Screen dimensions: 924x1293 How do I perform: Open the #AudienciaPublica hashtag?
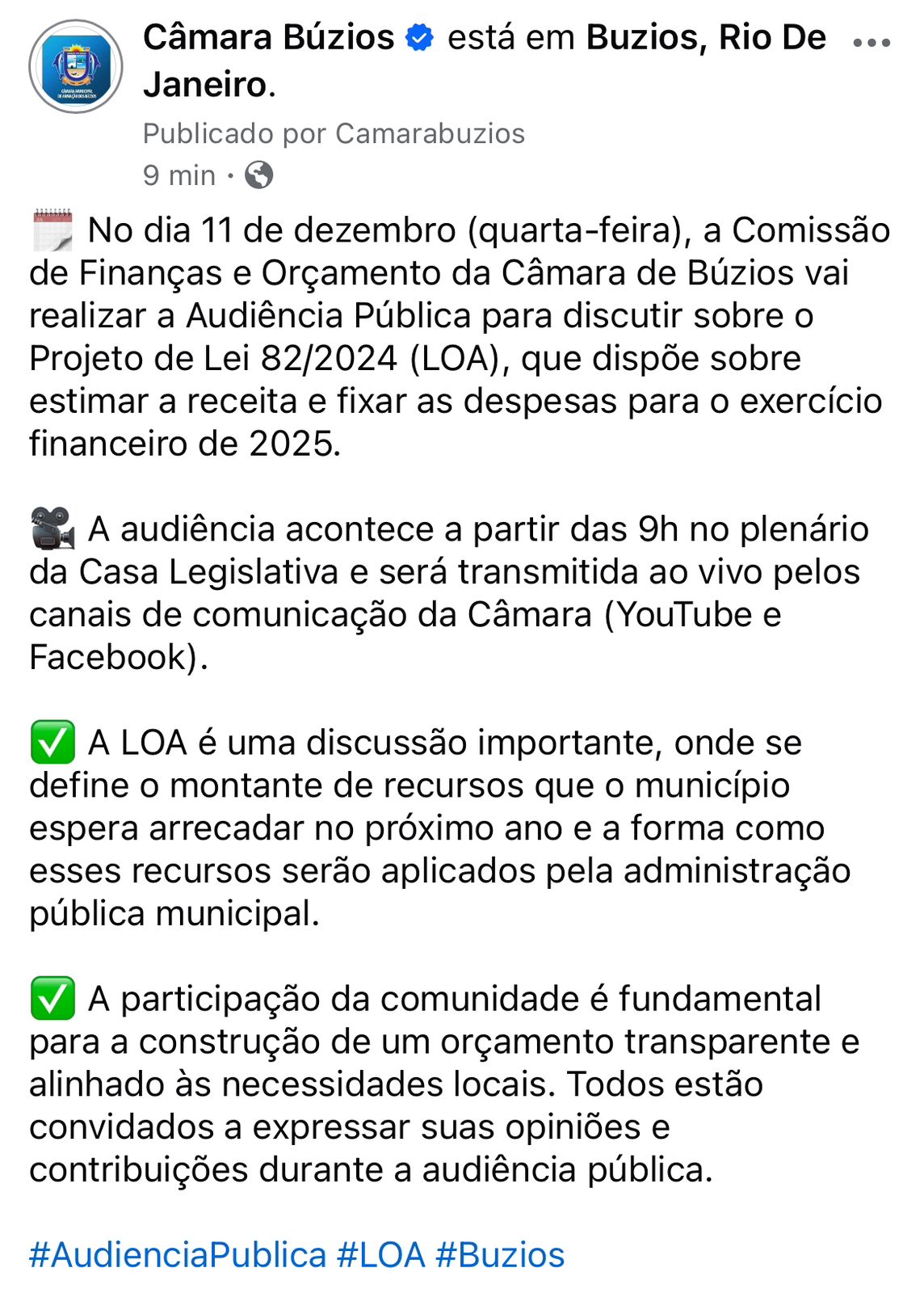point(178,1255)
